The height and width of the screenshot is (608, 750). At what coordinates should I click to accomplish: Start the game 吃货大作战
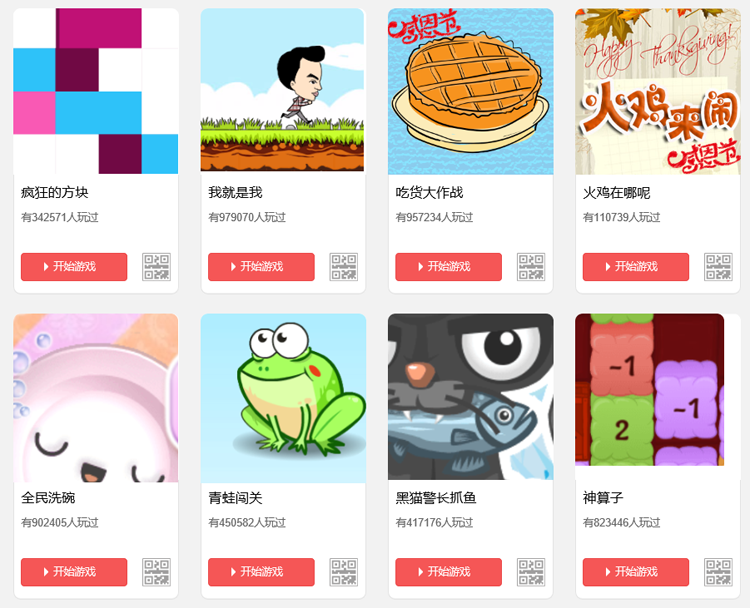[x=448, y=267]
